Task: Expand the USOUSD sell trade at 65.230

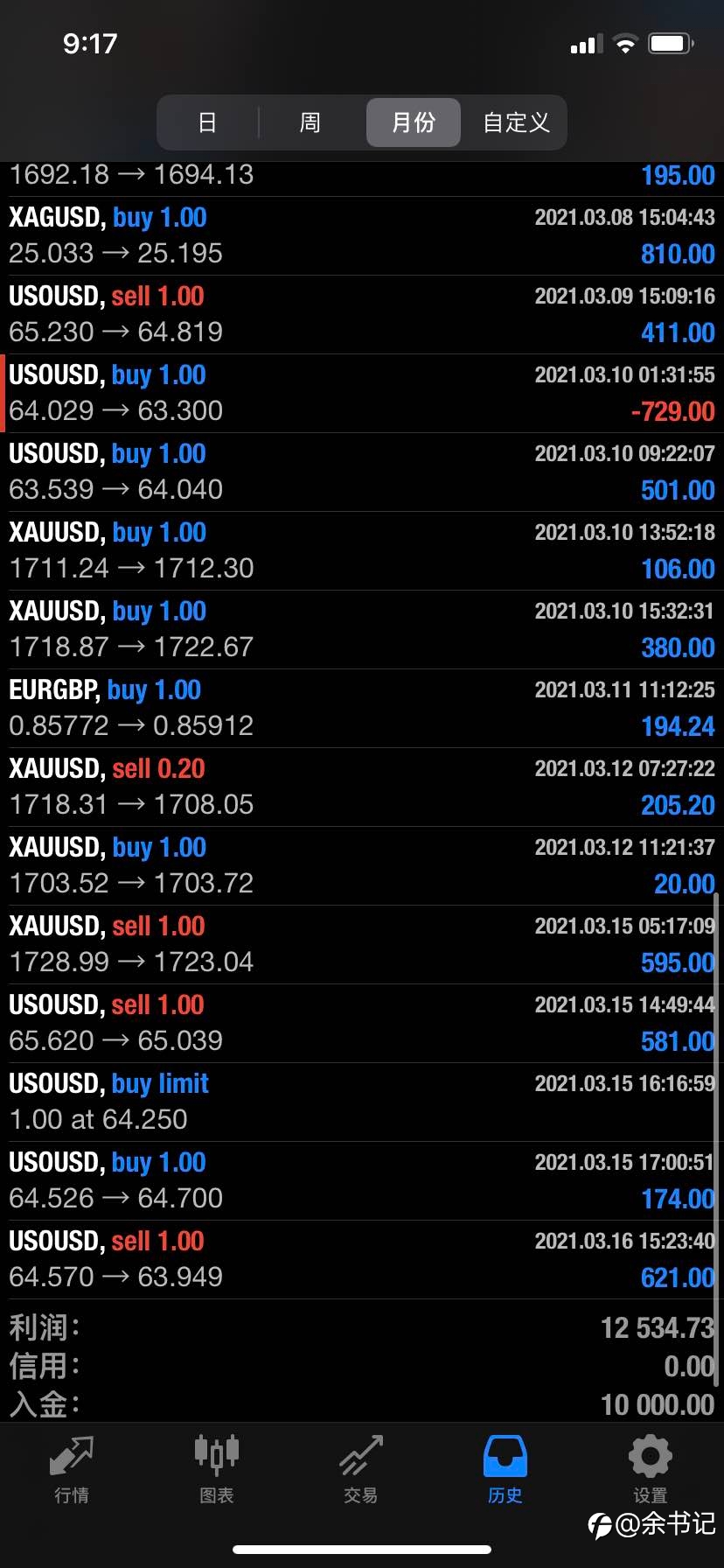Action: coord(362,315)
